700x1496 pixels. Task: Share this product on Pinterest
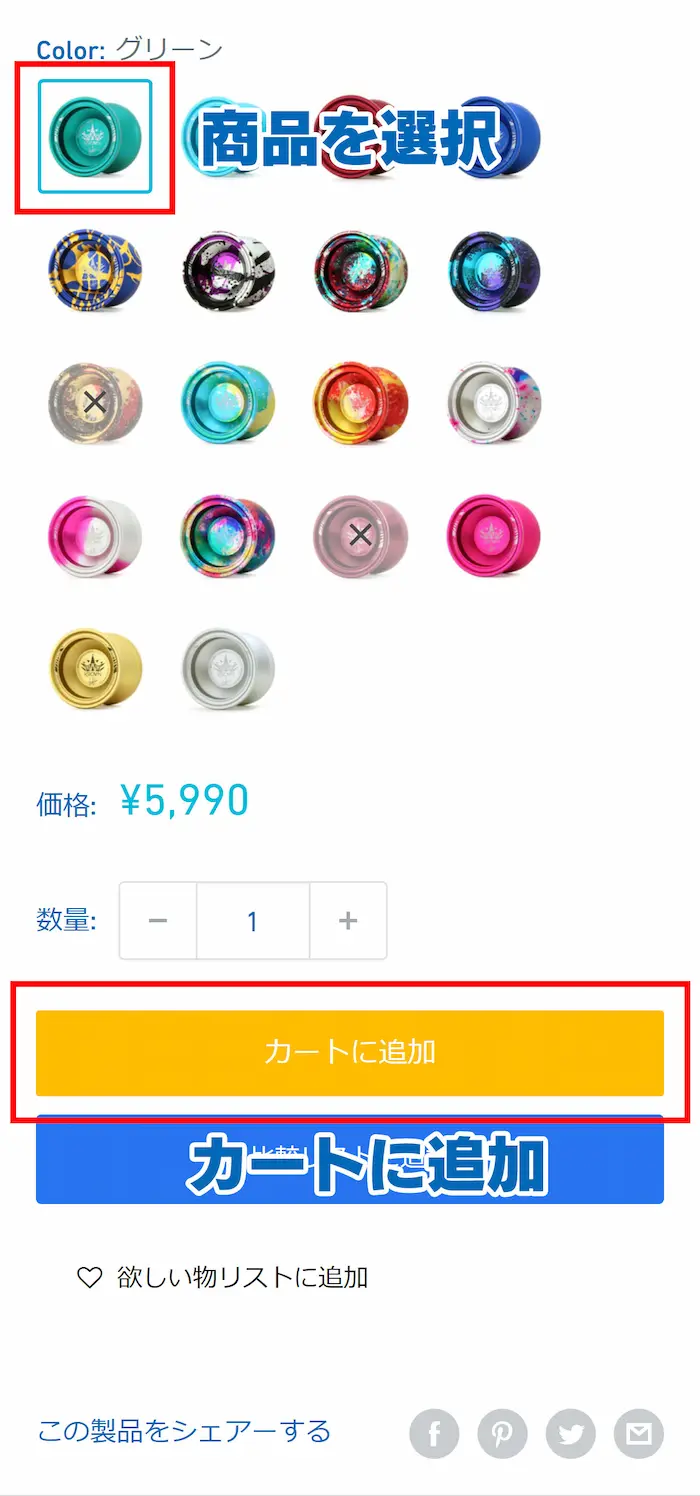[502, 1434]
